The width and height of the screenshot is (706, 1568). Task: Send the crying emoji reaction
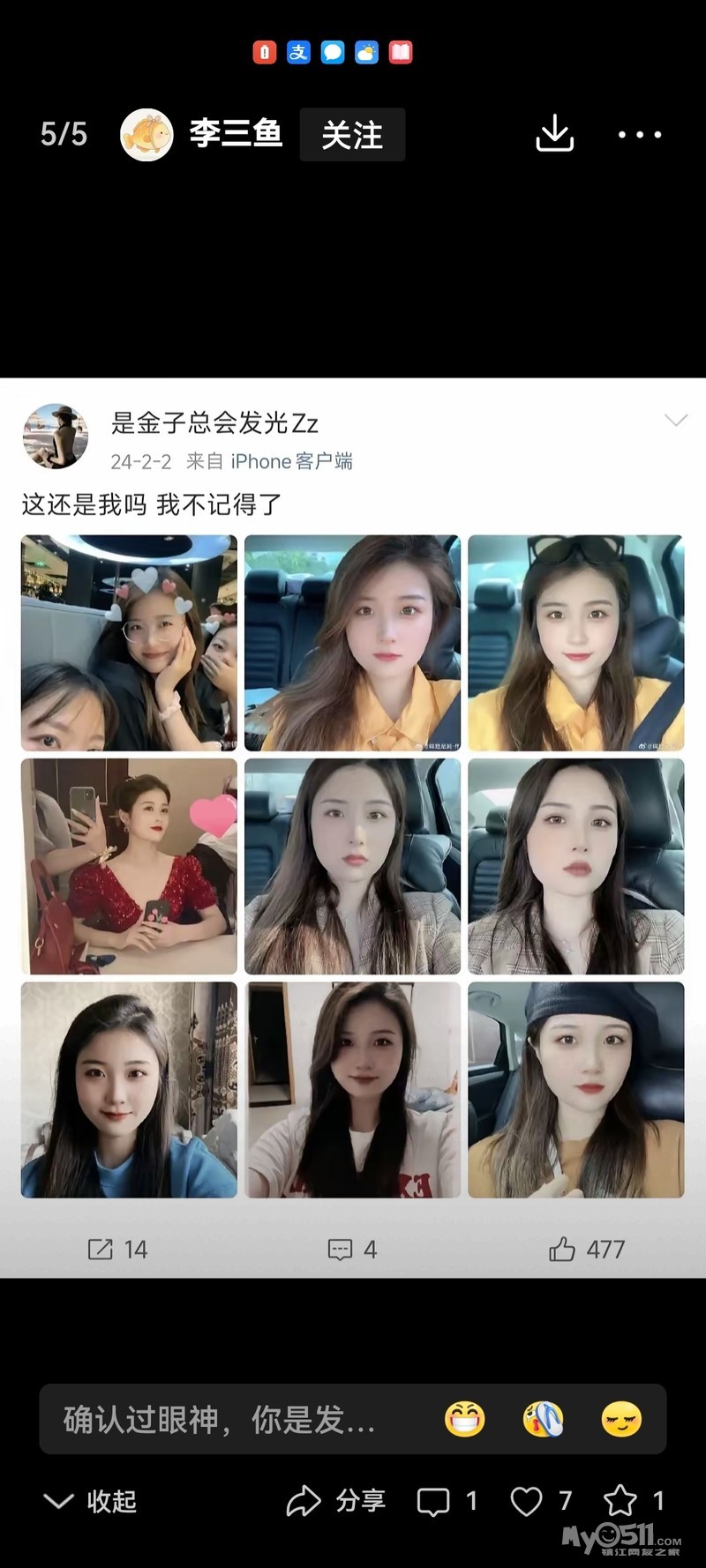click(543, 1419)
